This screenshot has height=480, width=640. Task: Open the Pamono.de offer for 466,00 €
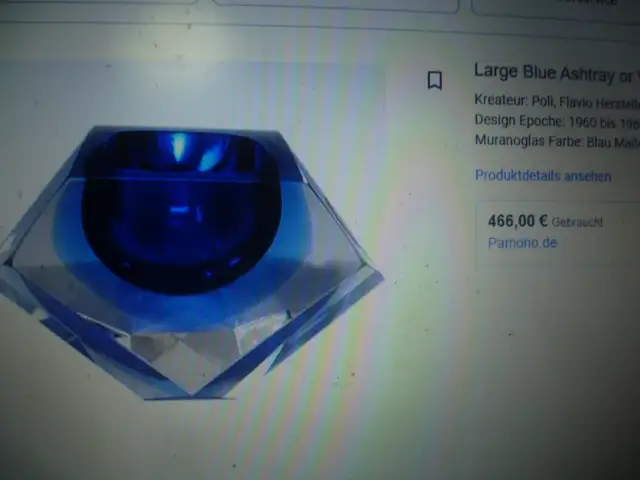pyautogui.click(x=522, y=243)
